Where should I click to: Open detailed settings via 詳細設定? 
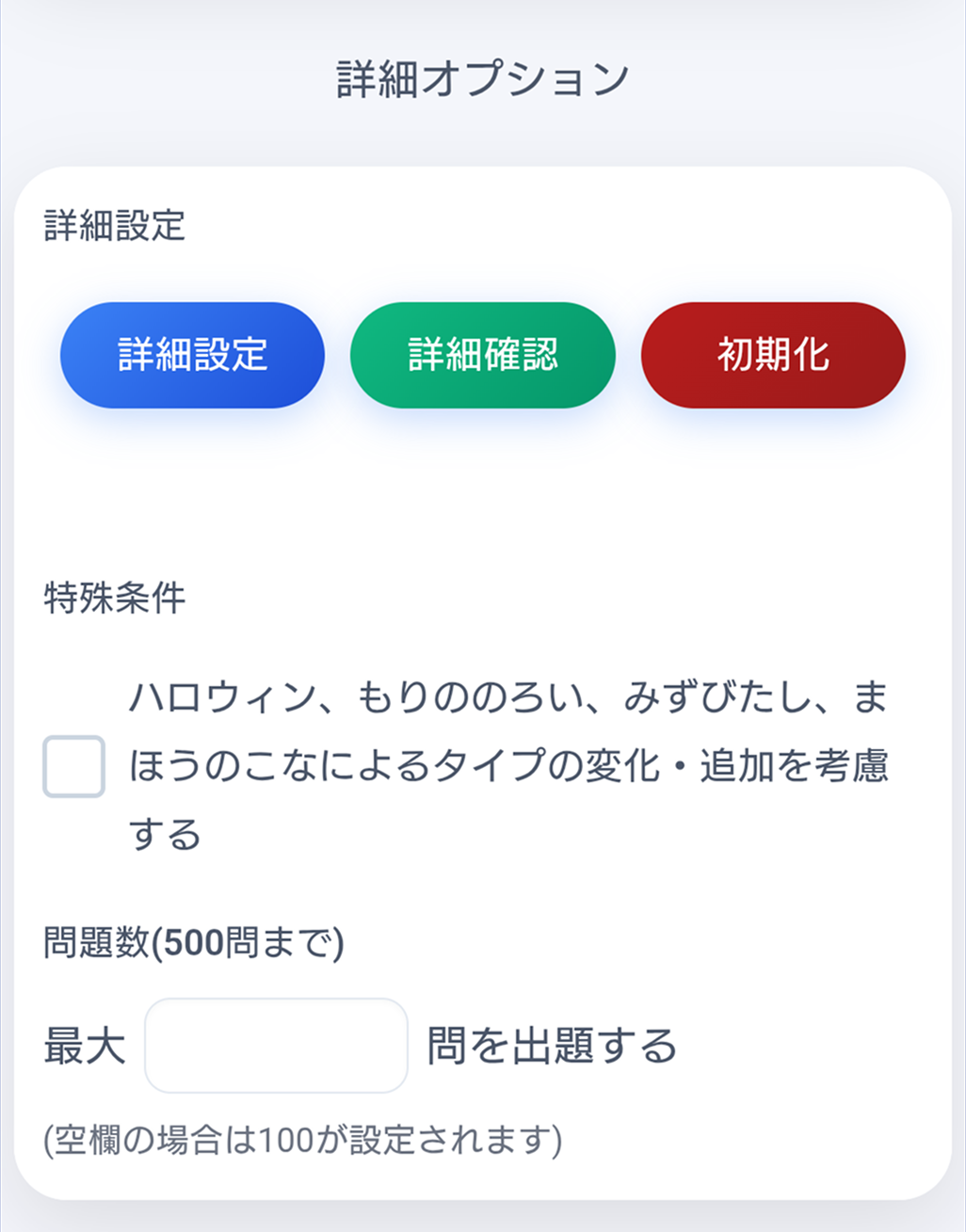click(x=191, y=354)
